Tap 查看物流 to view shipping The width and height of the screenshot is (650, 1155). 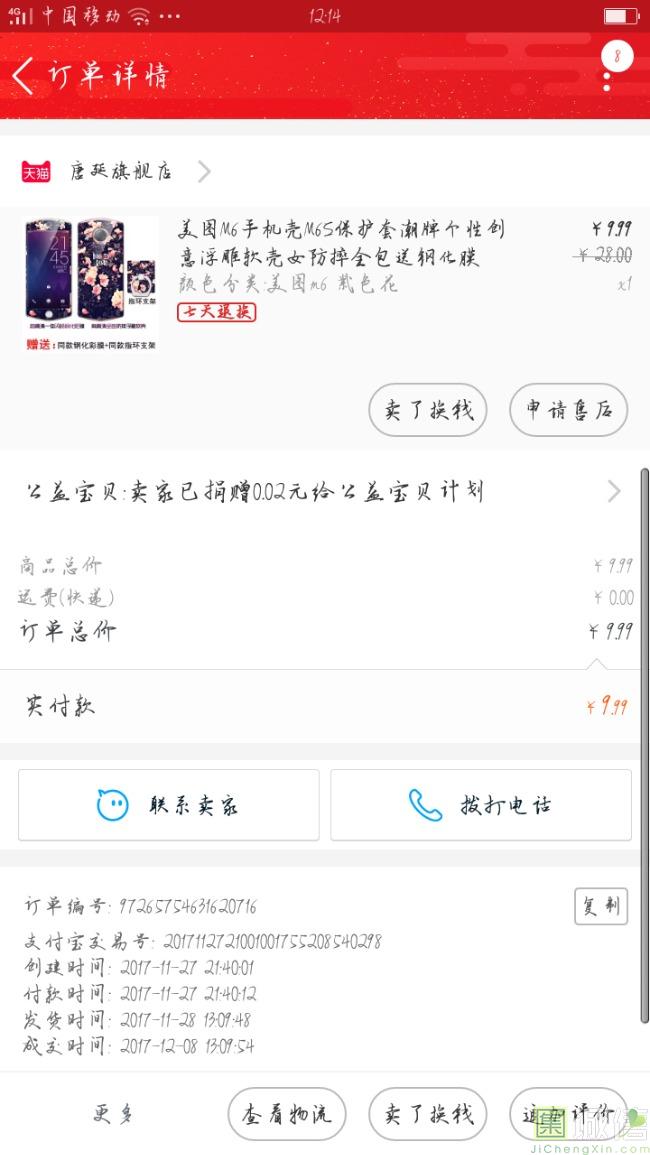click(x=287, y=1113)
